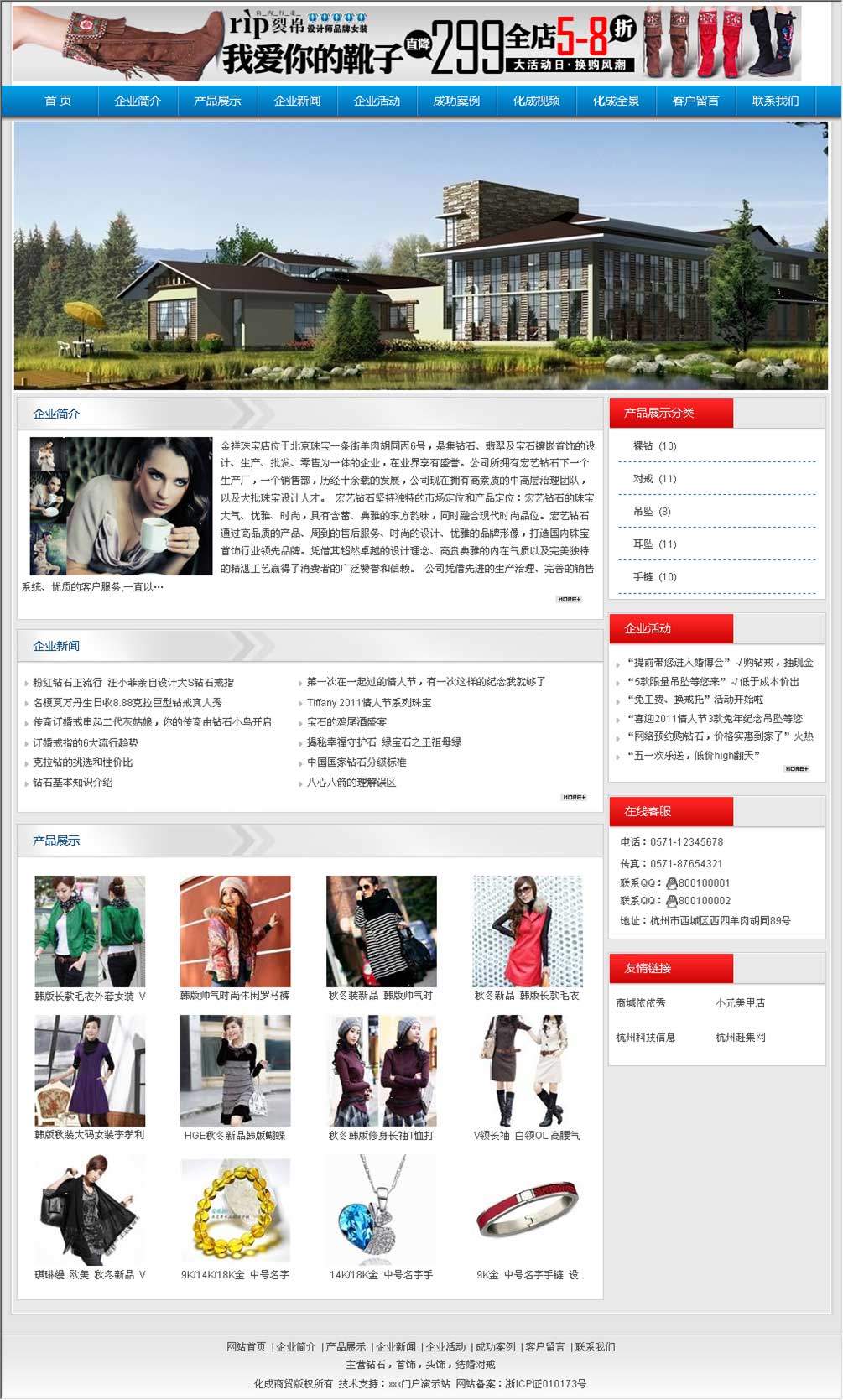The image size is (843, 1400).
Task: Select the 化成视频 nav tab
Action: point(536,101)
